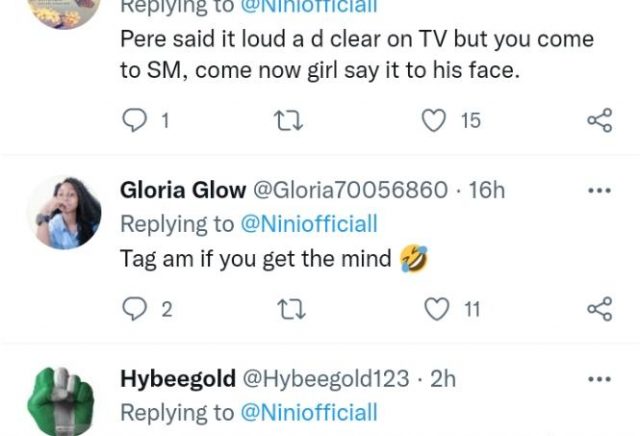
Task: Share Gloria Glow's tweet
Action: [x=599, y=309]
